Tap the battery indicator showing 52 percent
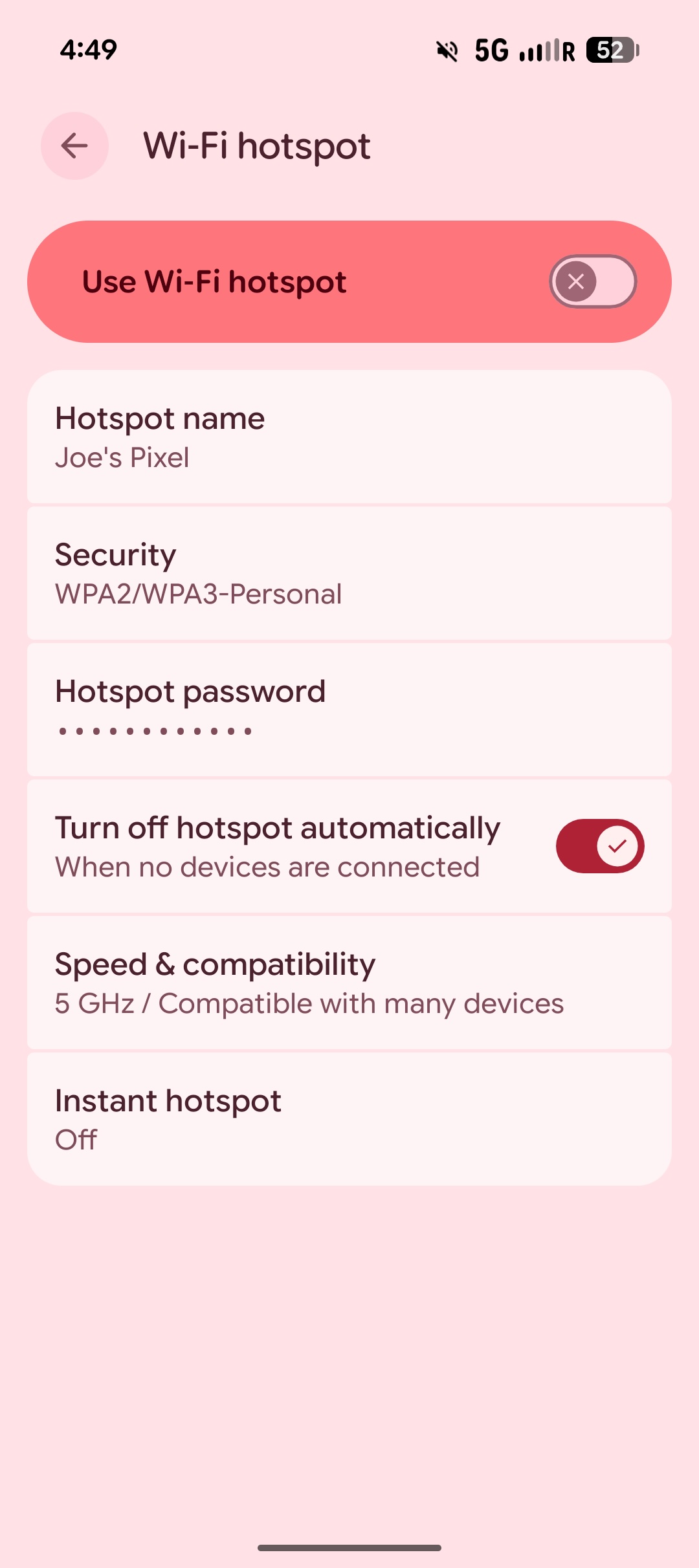 [611, 49]
